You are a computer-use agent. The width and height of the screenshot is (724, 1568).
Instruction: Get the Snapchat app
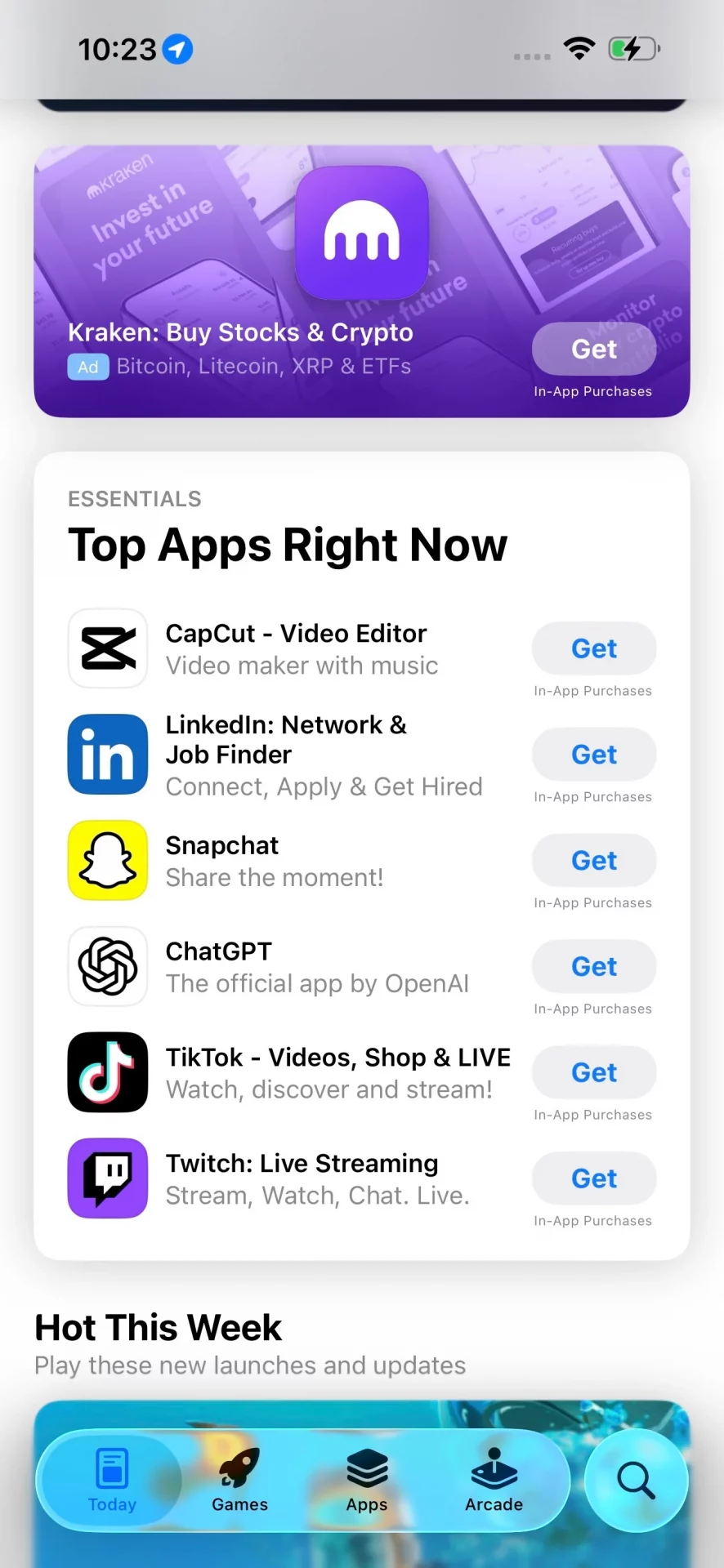594,861
